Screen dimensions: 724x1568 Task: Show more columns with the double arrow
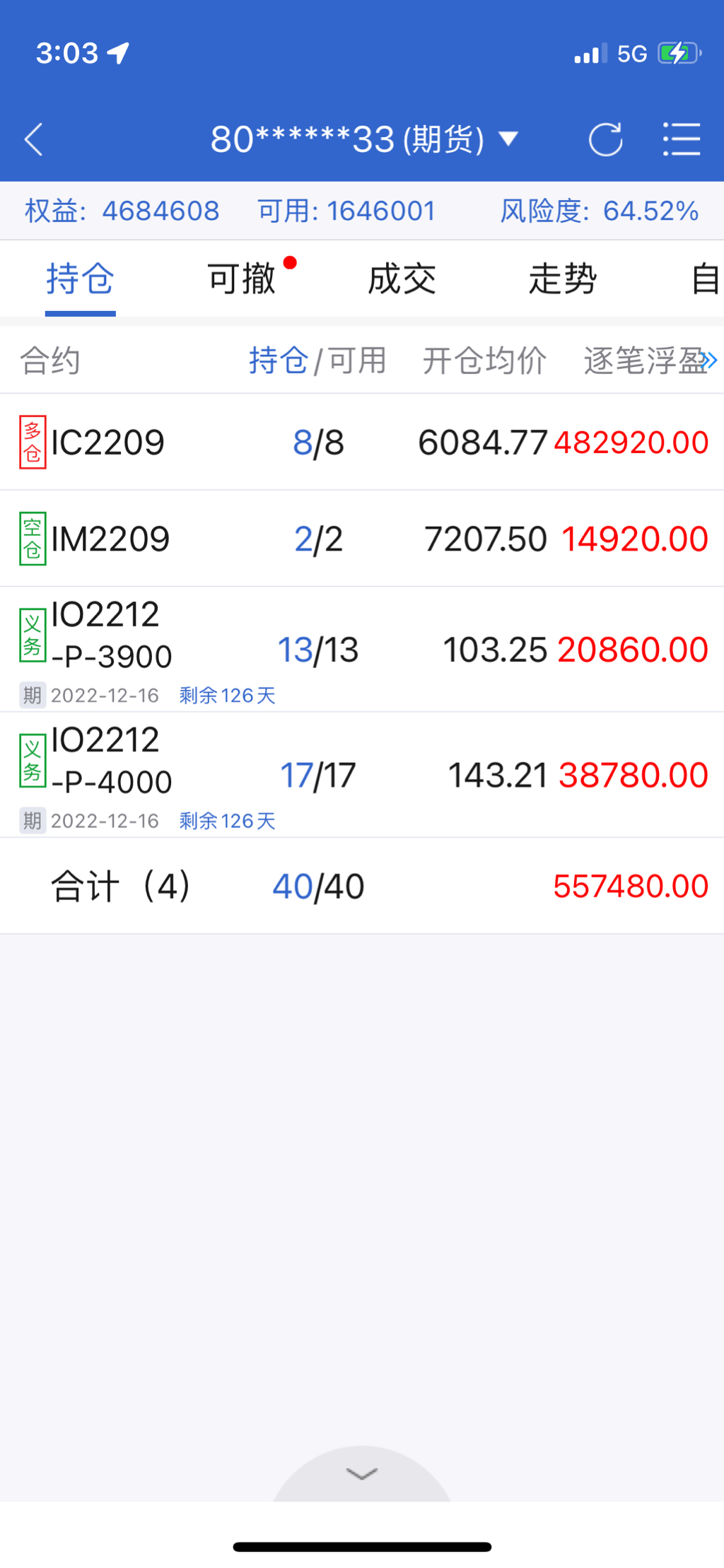coord(710,361)
